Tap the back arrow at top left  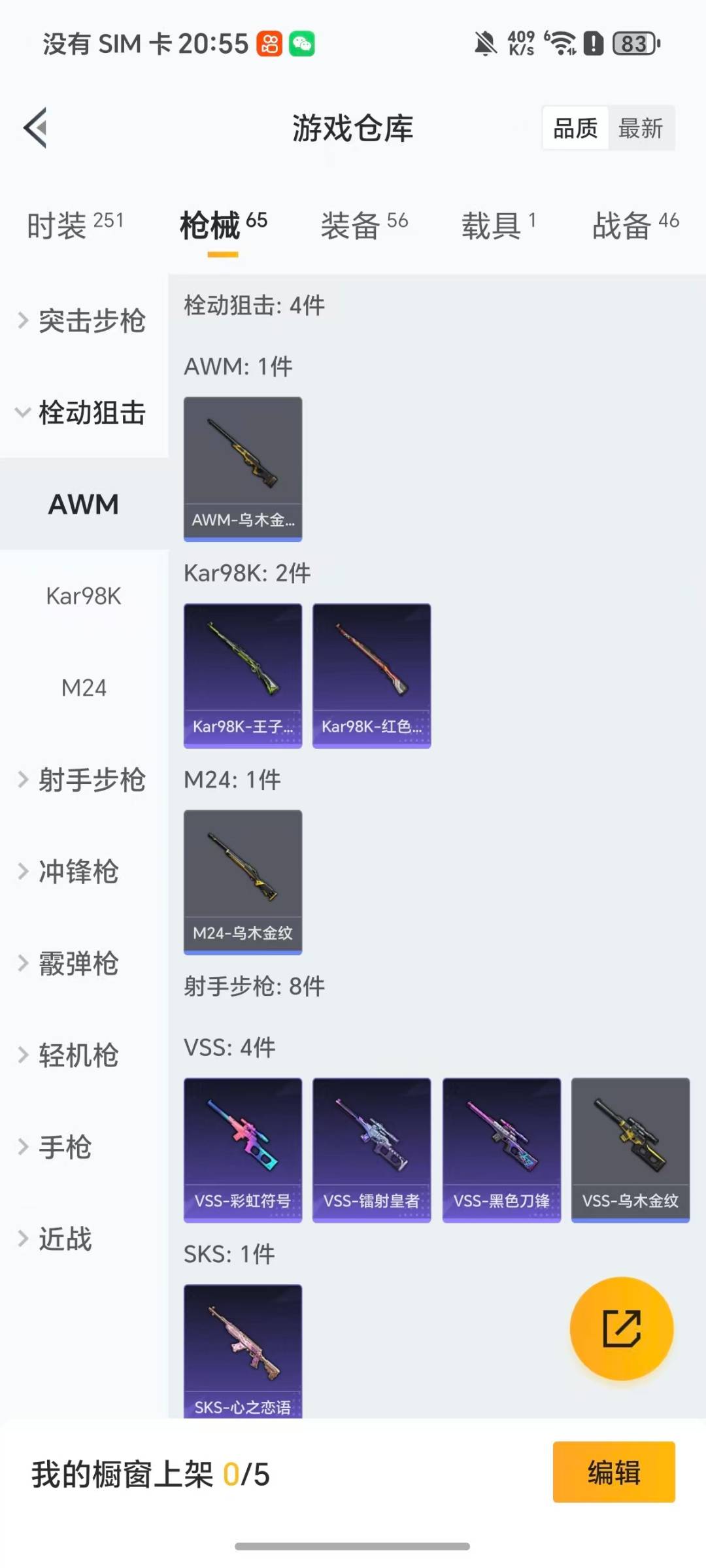36,127
